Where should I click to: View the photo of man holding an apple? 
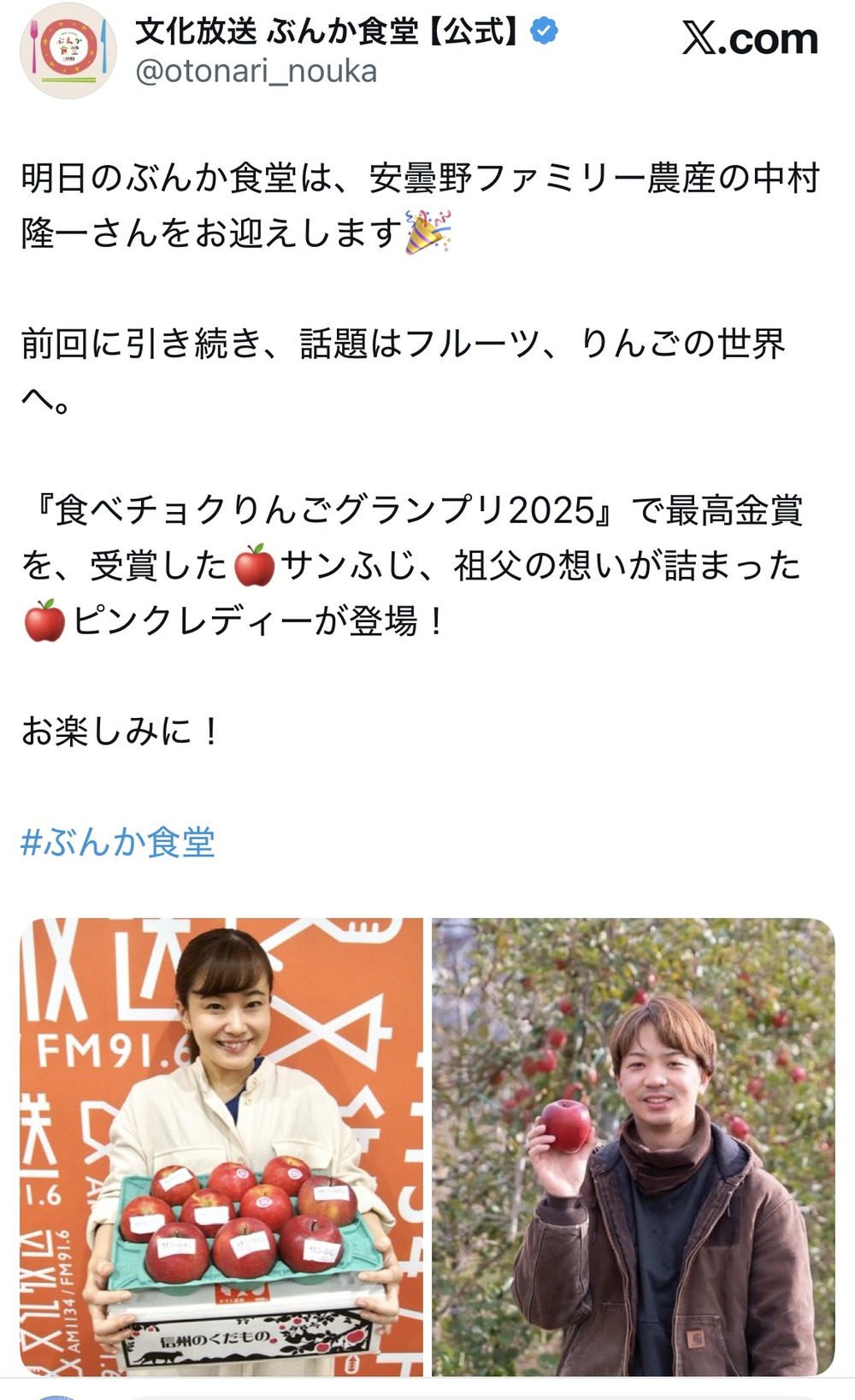[633, 1145]
